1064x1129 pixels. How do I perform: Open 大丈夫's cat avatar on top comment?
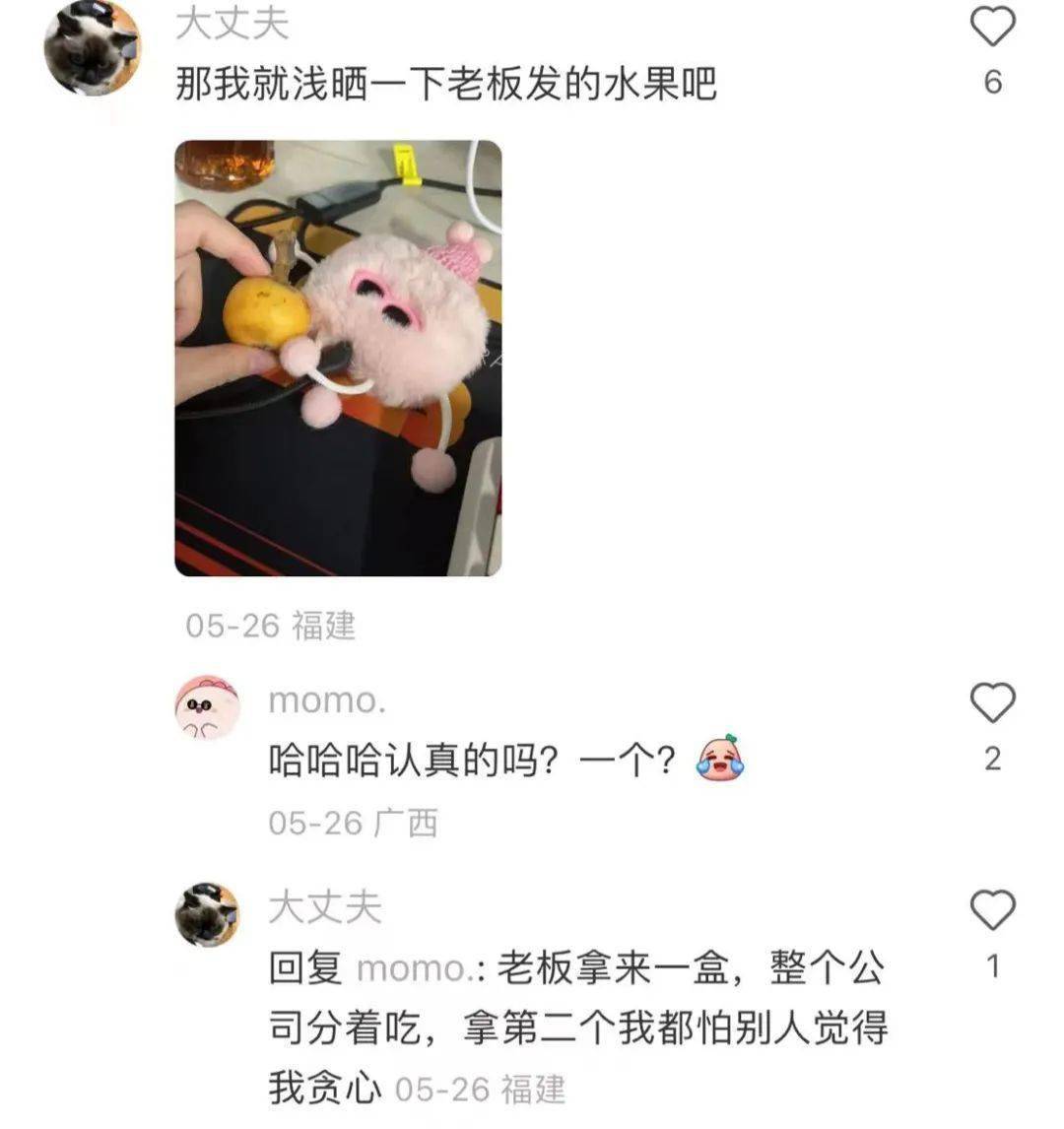tap(93, 47)
